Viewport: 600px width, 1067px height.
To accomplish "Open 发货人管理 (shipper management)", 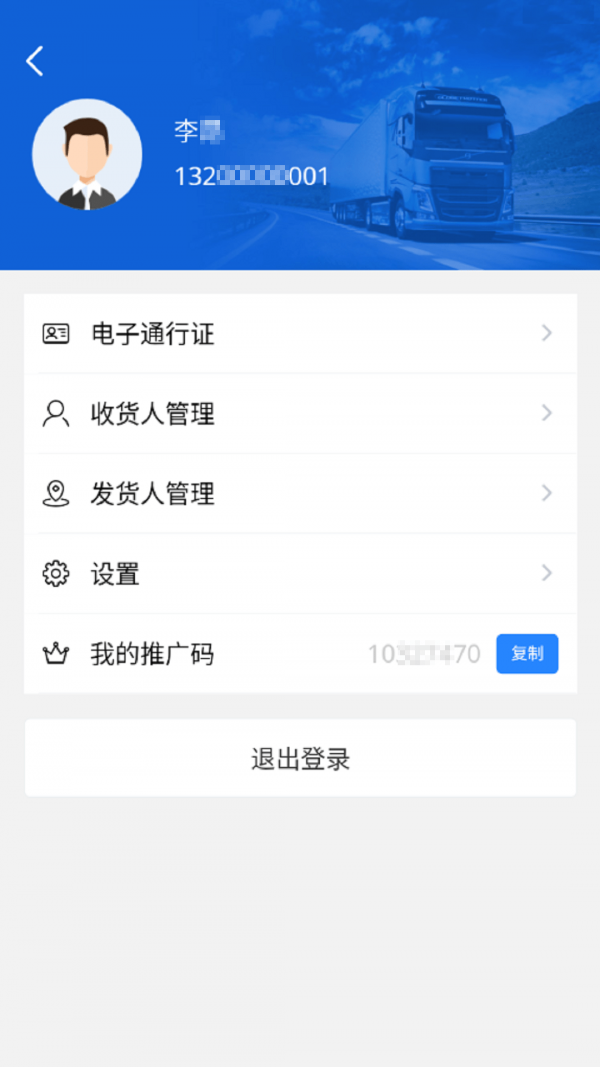I will pyautogui.click(x=300, y=494).
